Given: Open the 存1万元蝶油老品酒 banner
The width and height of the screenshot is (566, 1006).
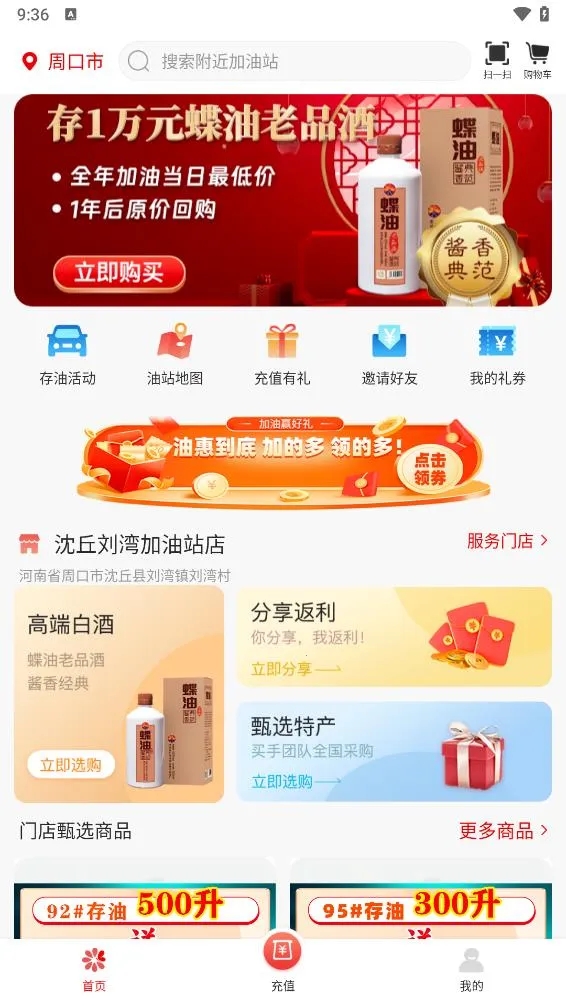Looking at the screenshot, I should [x=283, y=200].
